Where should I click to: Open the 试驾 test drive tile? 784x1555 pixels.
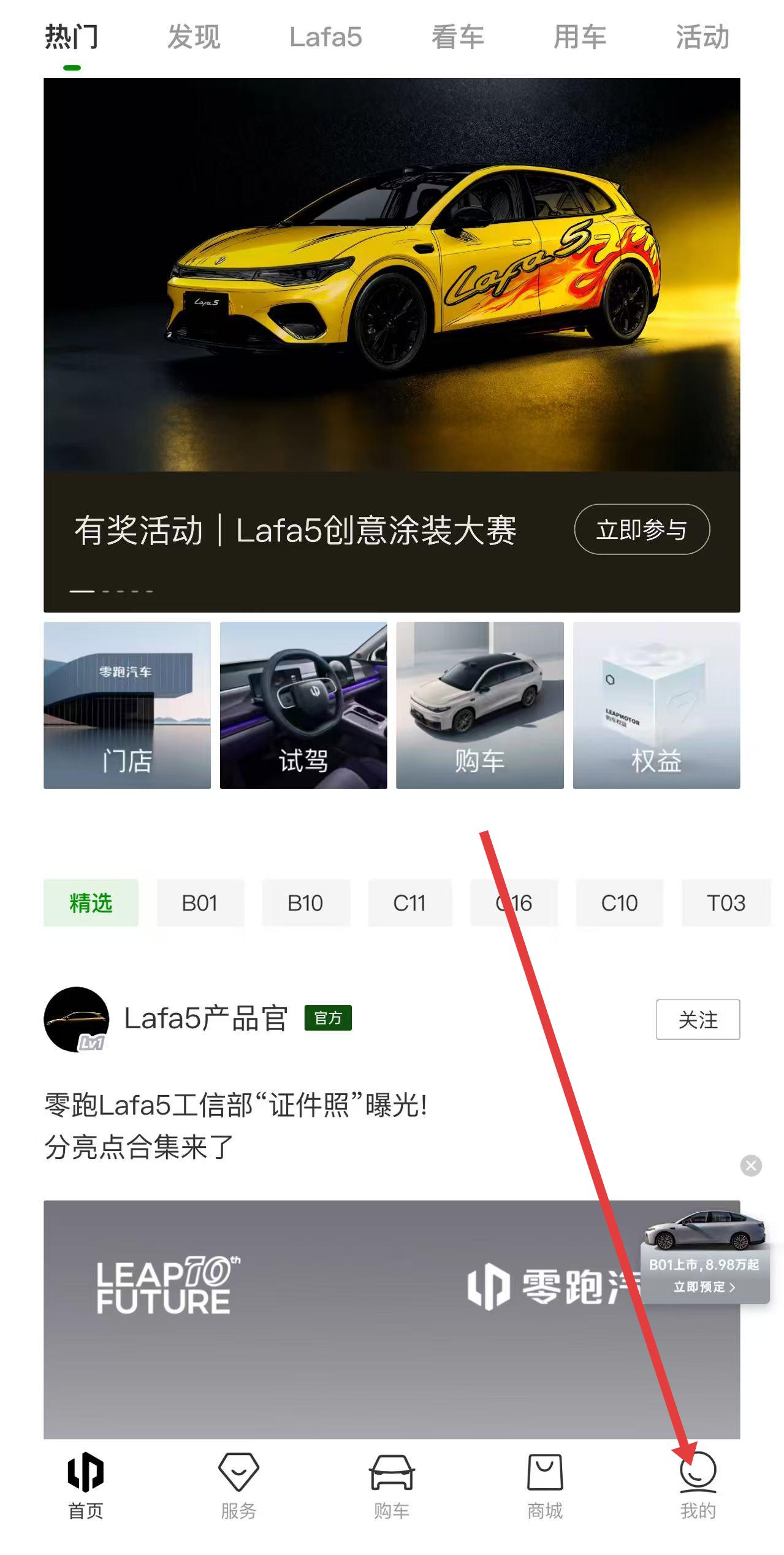click(x=303, y=705)
